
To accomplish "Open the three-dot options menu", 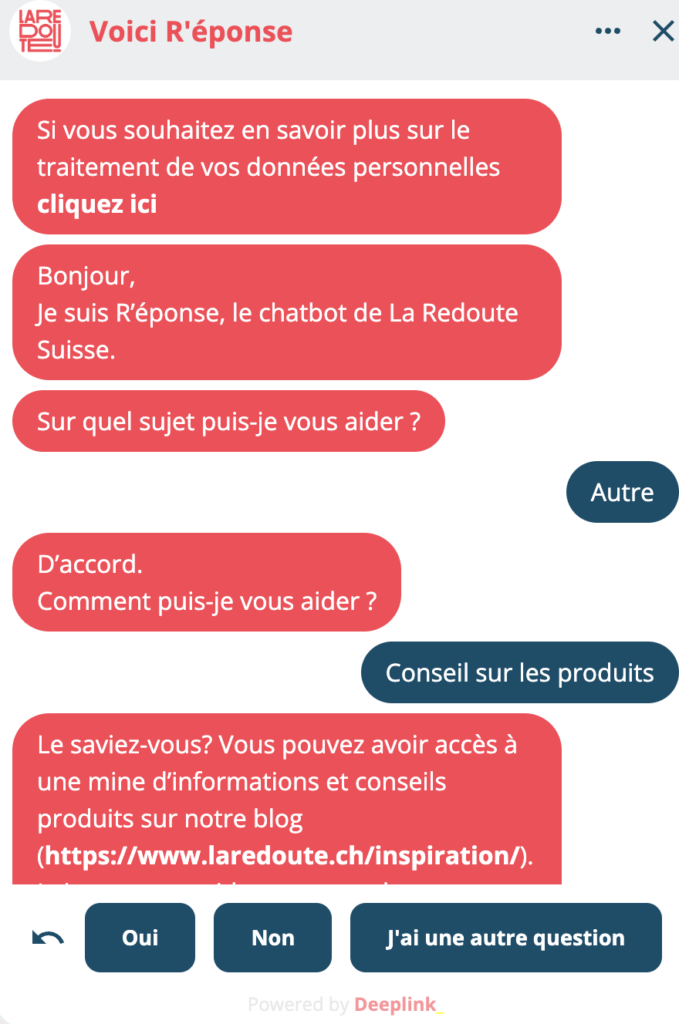I will [x=608, y=31].
